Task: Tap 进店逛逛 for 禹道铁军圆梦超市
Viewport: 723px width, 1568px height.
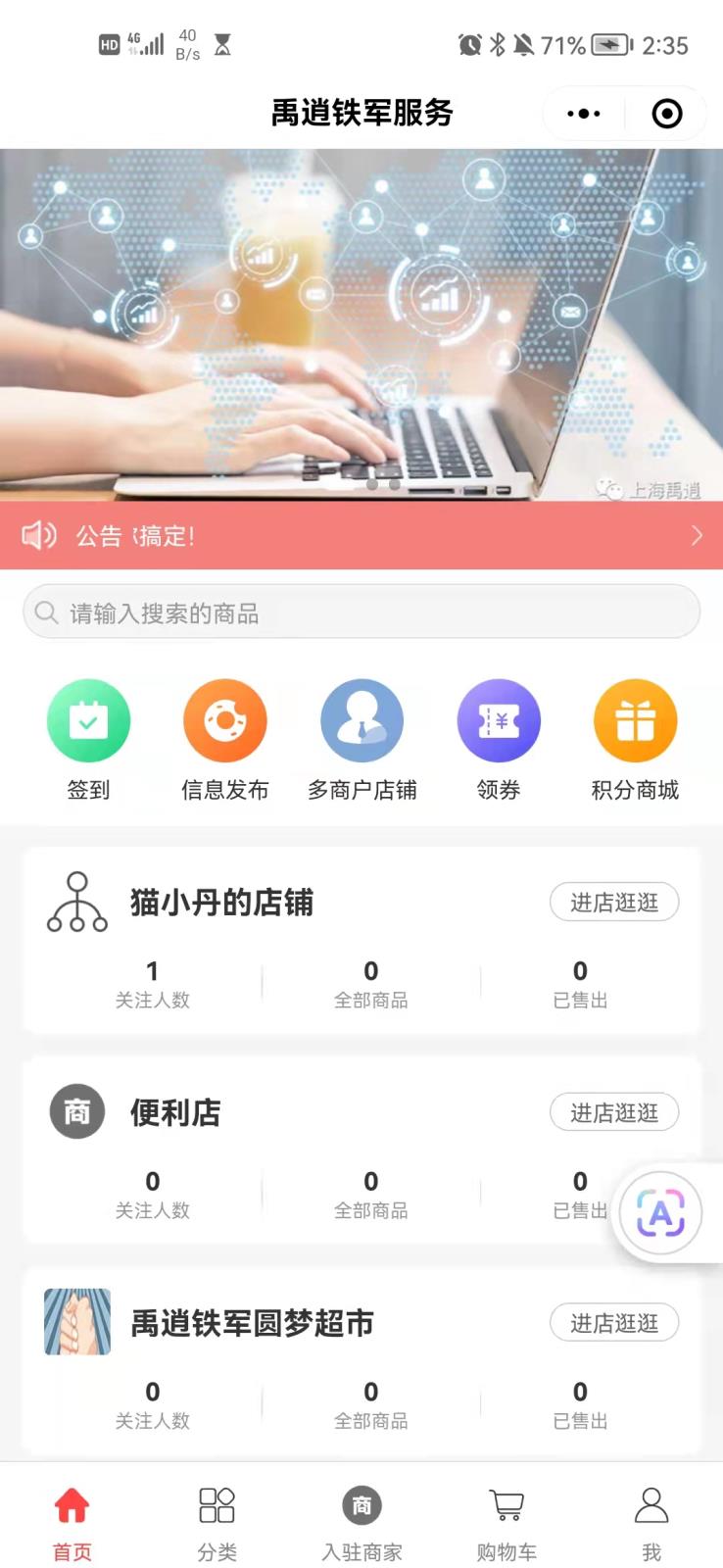Action: pos(614,1323)
